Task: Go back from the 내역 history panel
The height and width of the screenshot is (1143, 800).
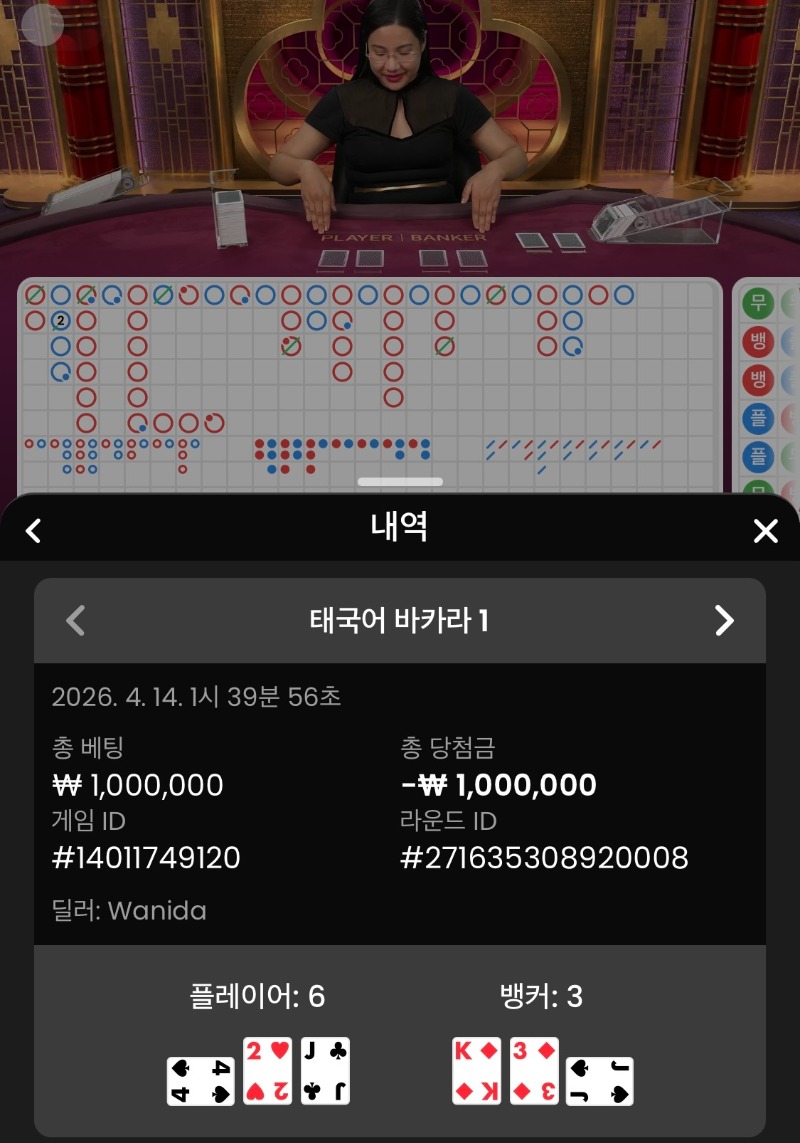Action: (33, 530)
